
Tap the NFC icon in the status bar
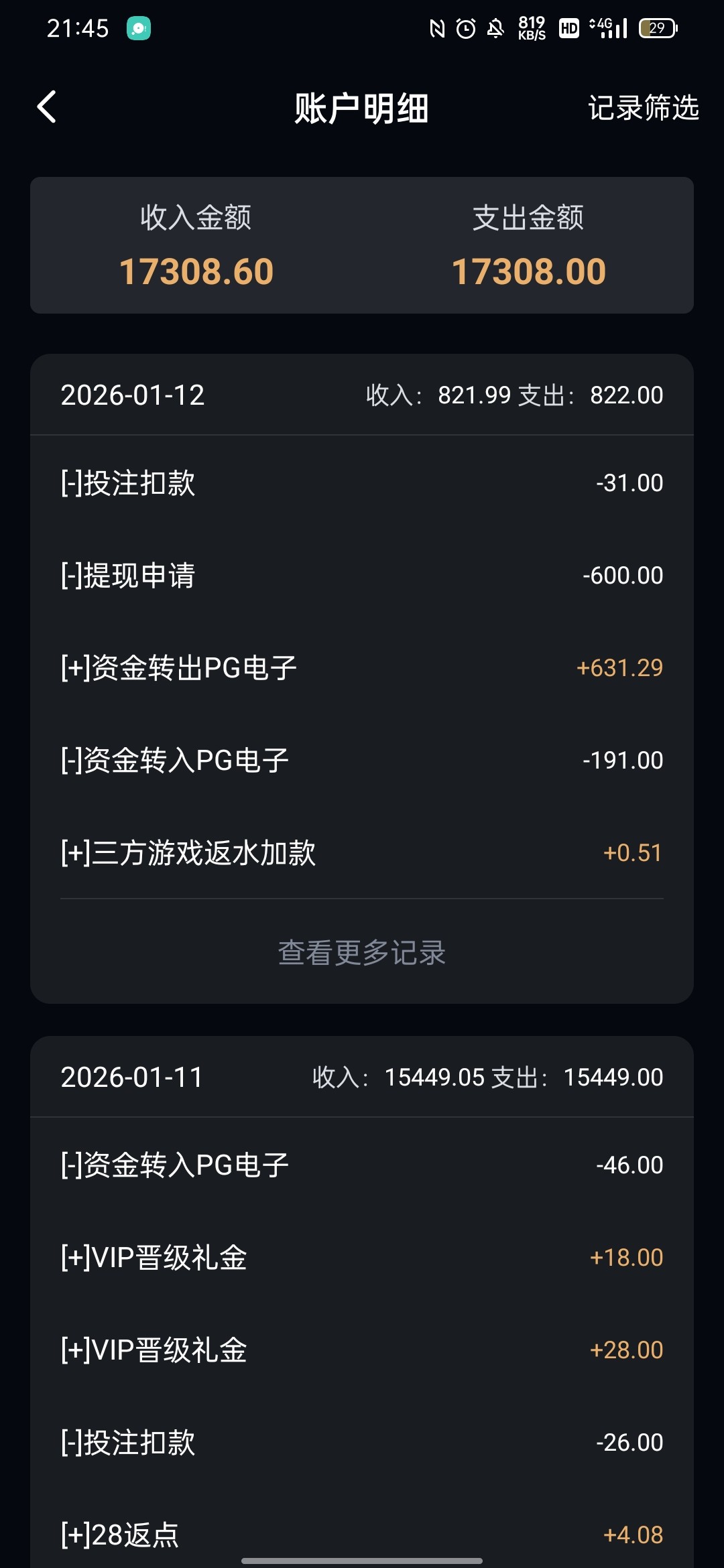point(436,25)
